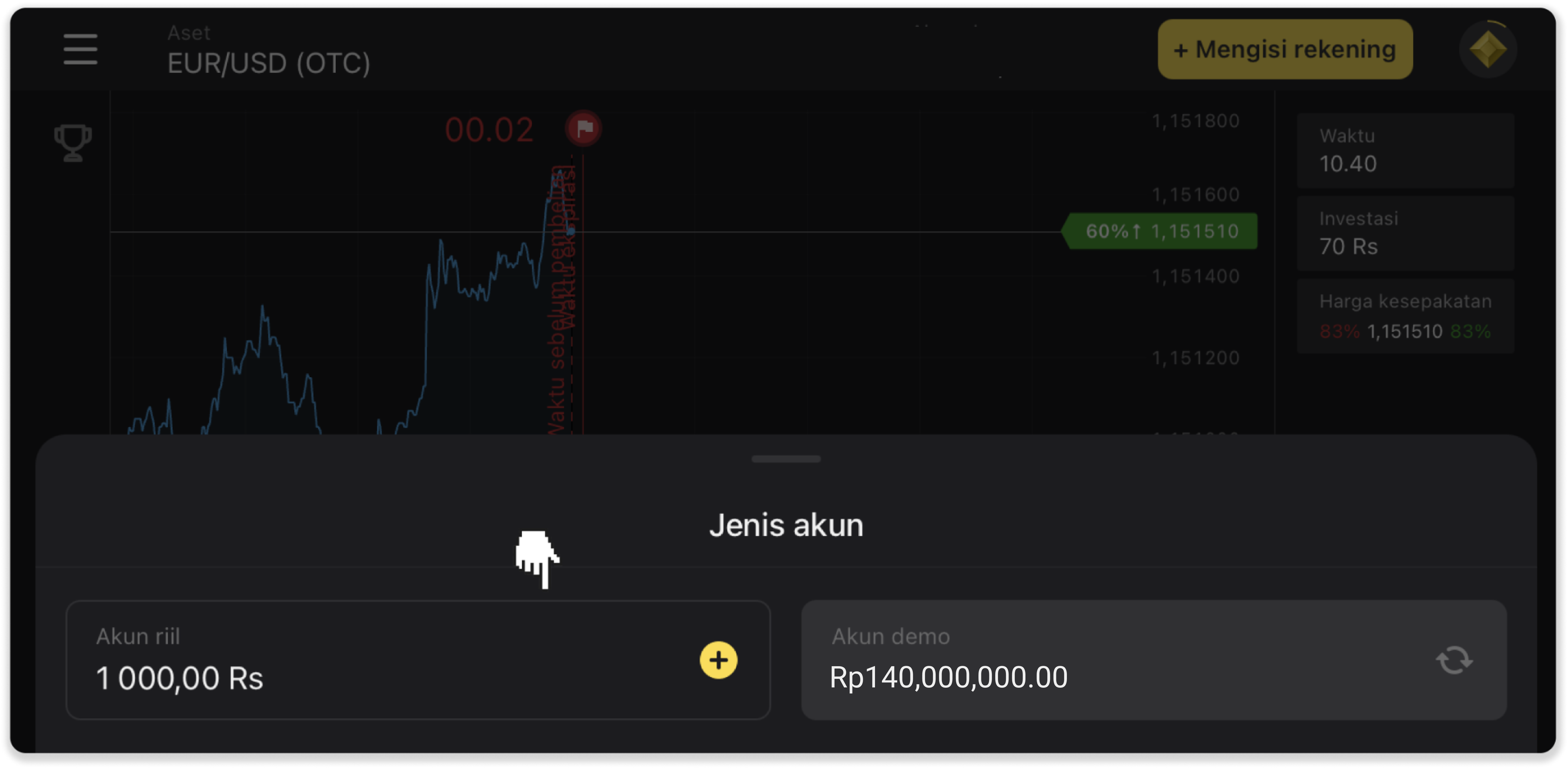
Task: Tap the bottom sheet drag handle
Action: 786,459
